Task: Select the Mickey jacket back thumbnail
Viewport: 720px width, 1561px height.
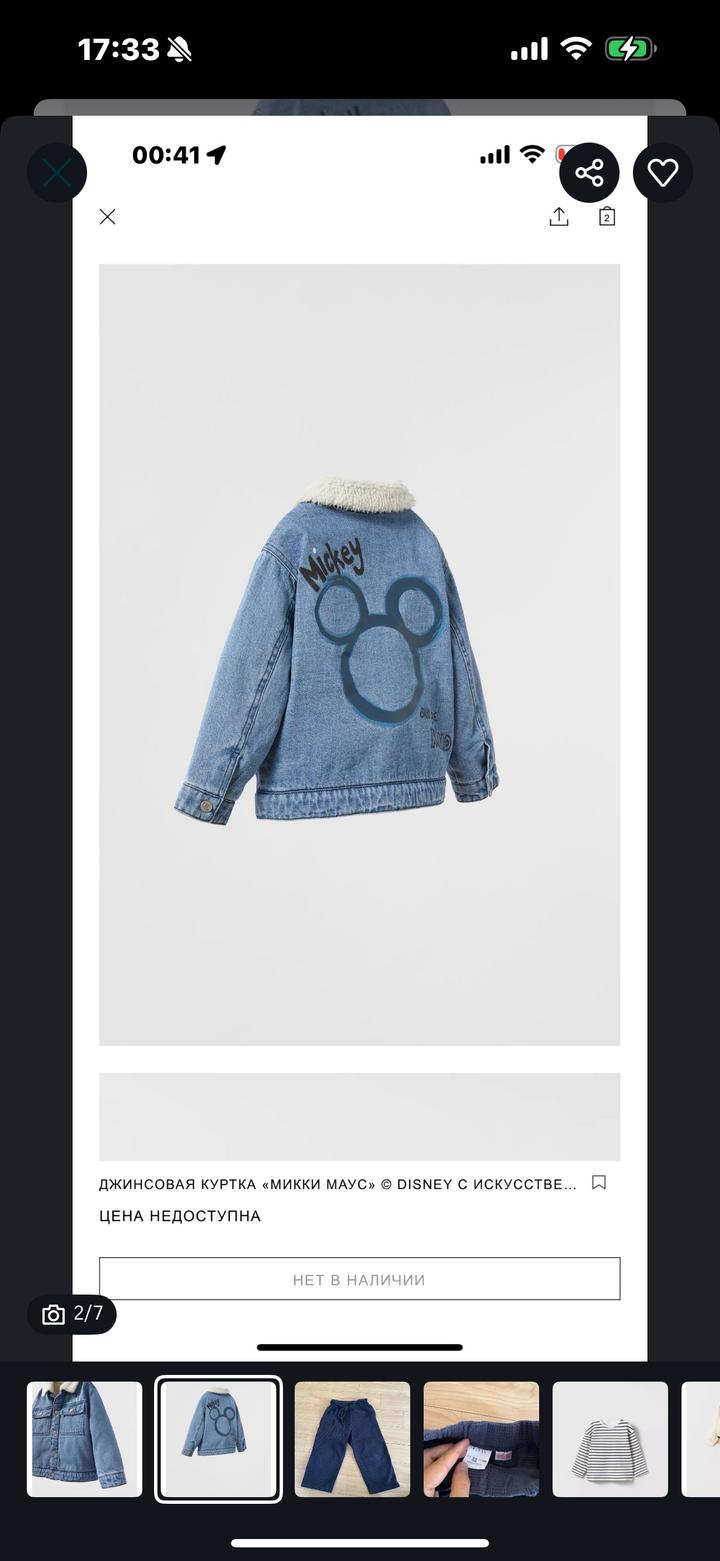Action: coord(218,1439)
